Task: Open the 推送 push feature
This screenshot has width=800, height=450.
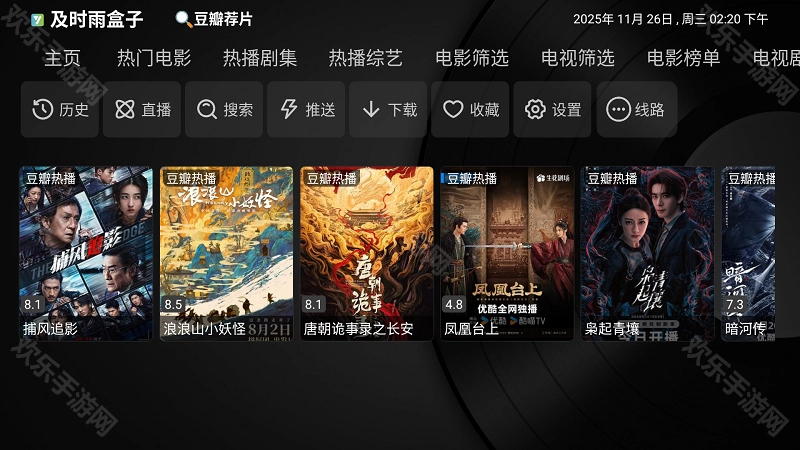Action: (x=306, y=110)
